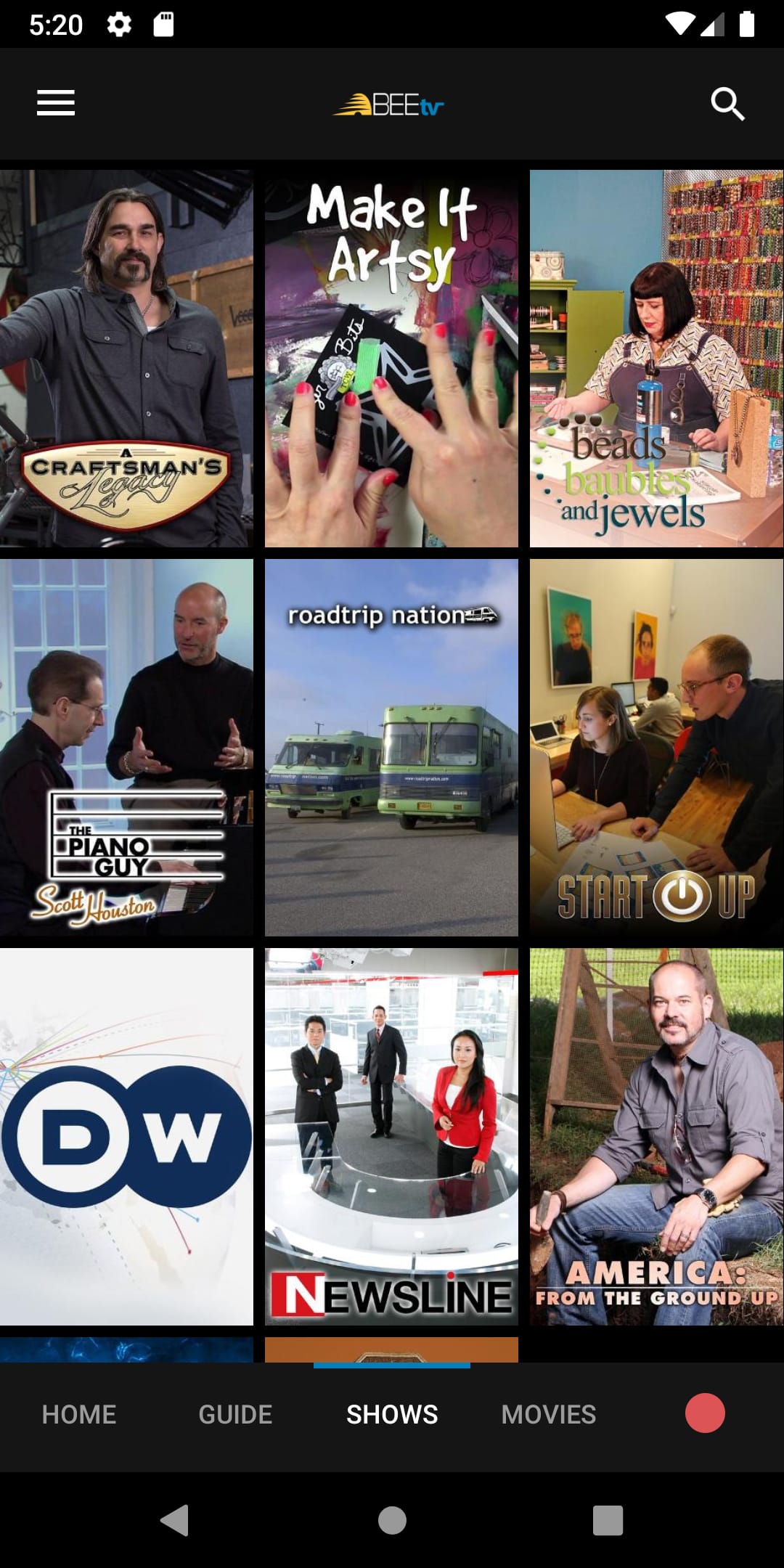Screen dimensions: 784x1568
Task: Open Beads Baubles and Jewels show
Action: tap(656, 358)
